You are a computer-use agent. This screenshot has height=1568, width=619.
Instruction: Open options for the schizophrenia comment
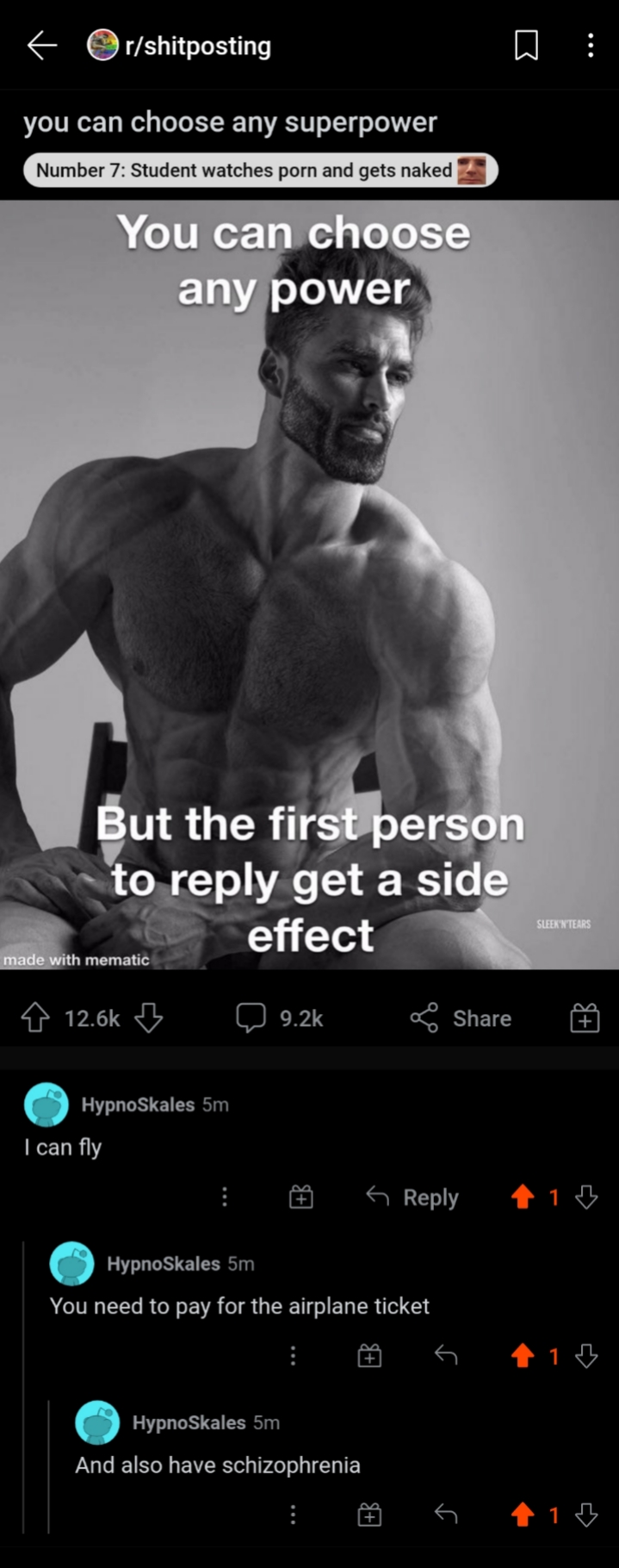[293, 1514]
